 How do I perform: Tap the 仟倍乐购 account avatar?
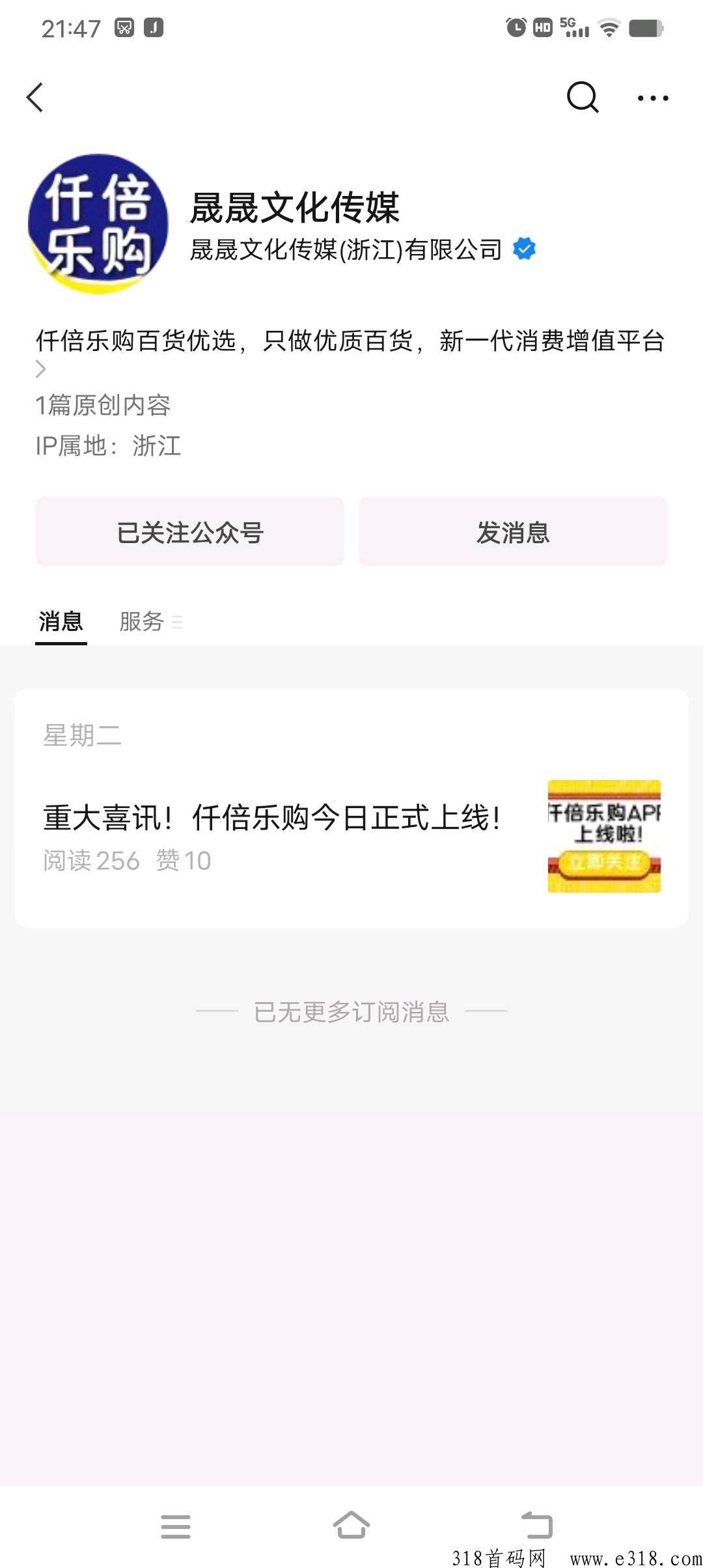[98, 224]
